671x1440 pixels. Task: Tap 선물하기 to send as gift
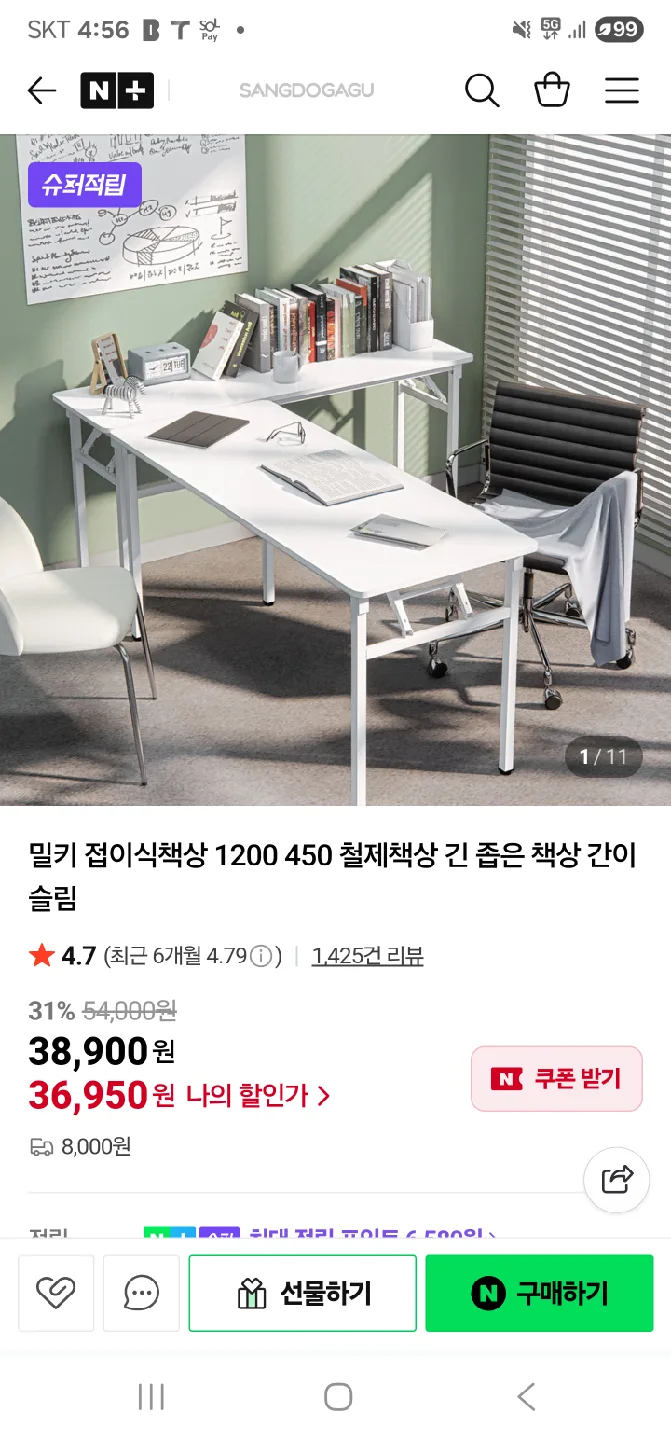pos(303,1293)
